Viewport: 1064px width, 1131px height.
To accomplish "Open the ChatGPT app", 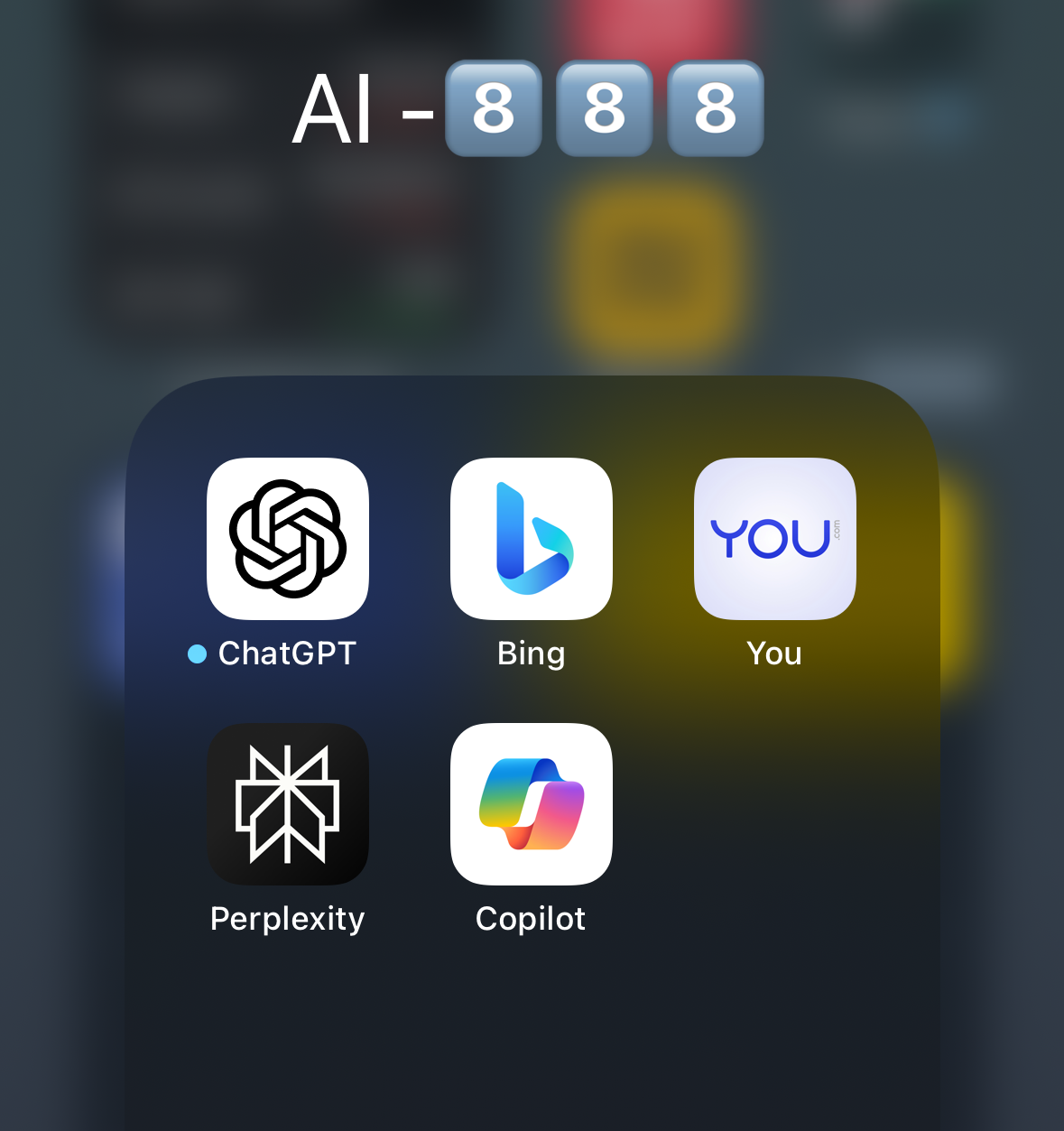I will click(288, 539).
